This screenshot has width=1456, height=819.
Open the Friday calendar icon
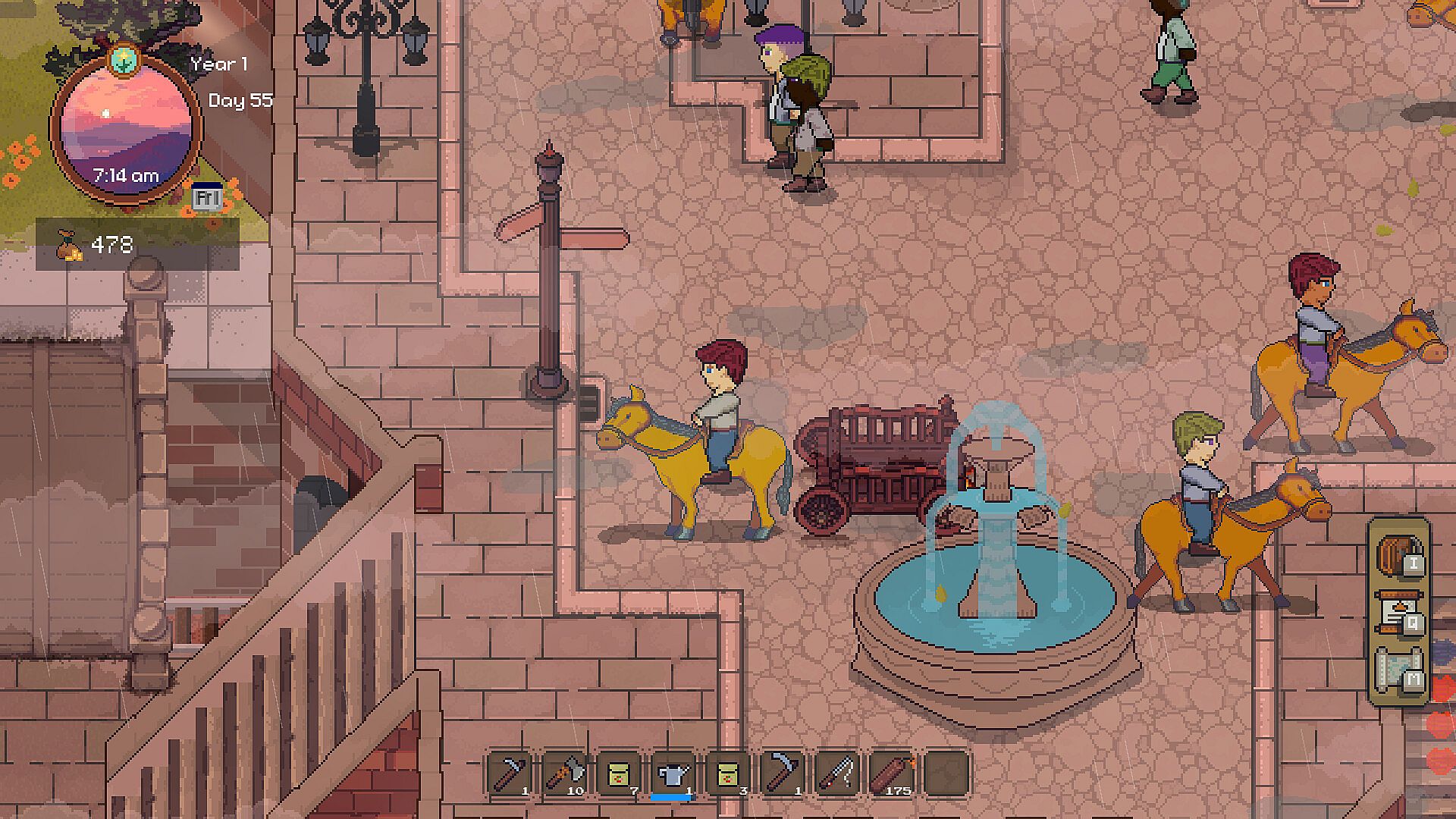(x=206, y=198)
